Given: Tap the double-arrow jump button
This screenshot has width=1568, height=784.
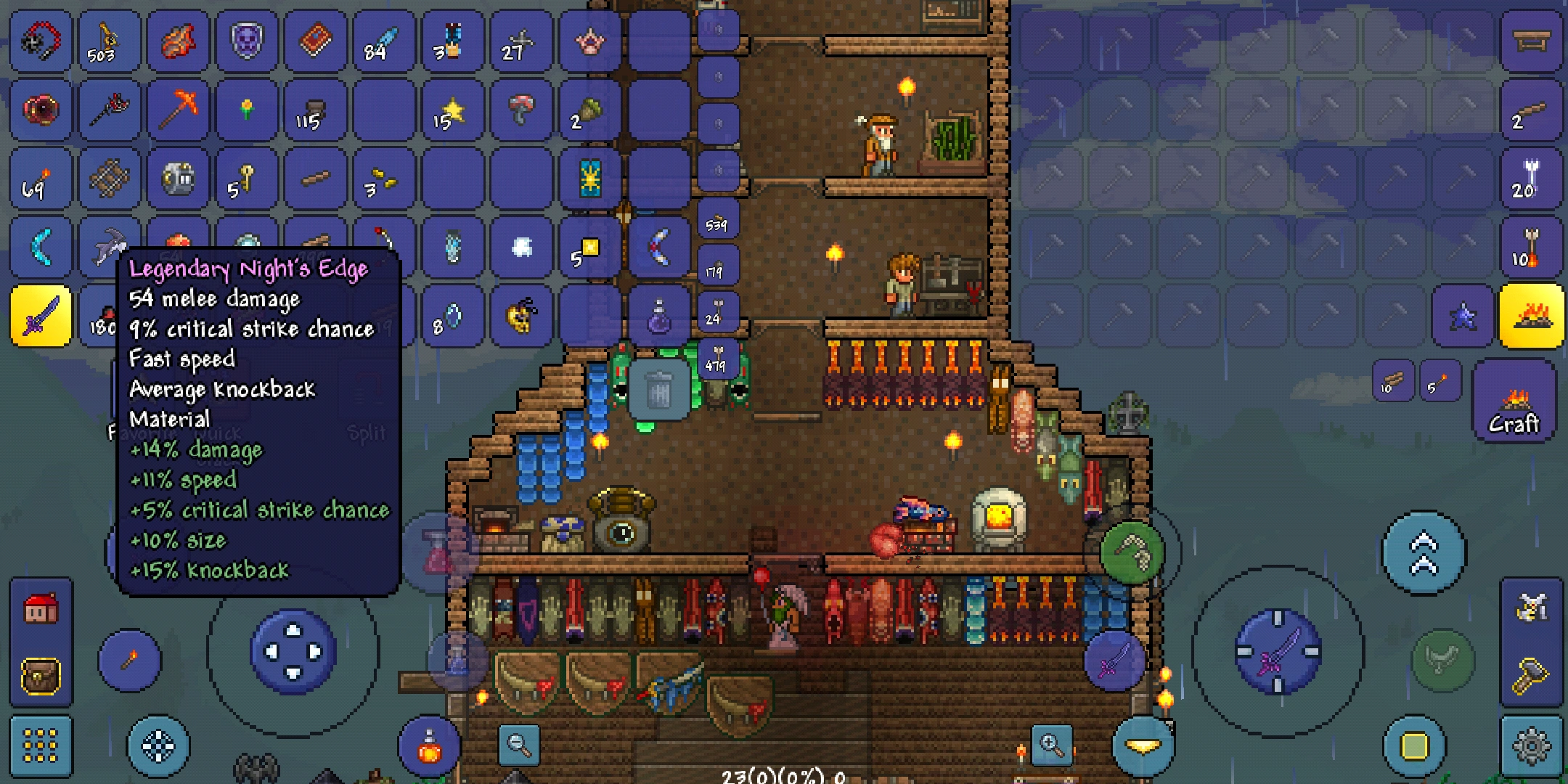Looking at the screenshot, I should pos(1424,552).
